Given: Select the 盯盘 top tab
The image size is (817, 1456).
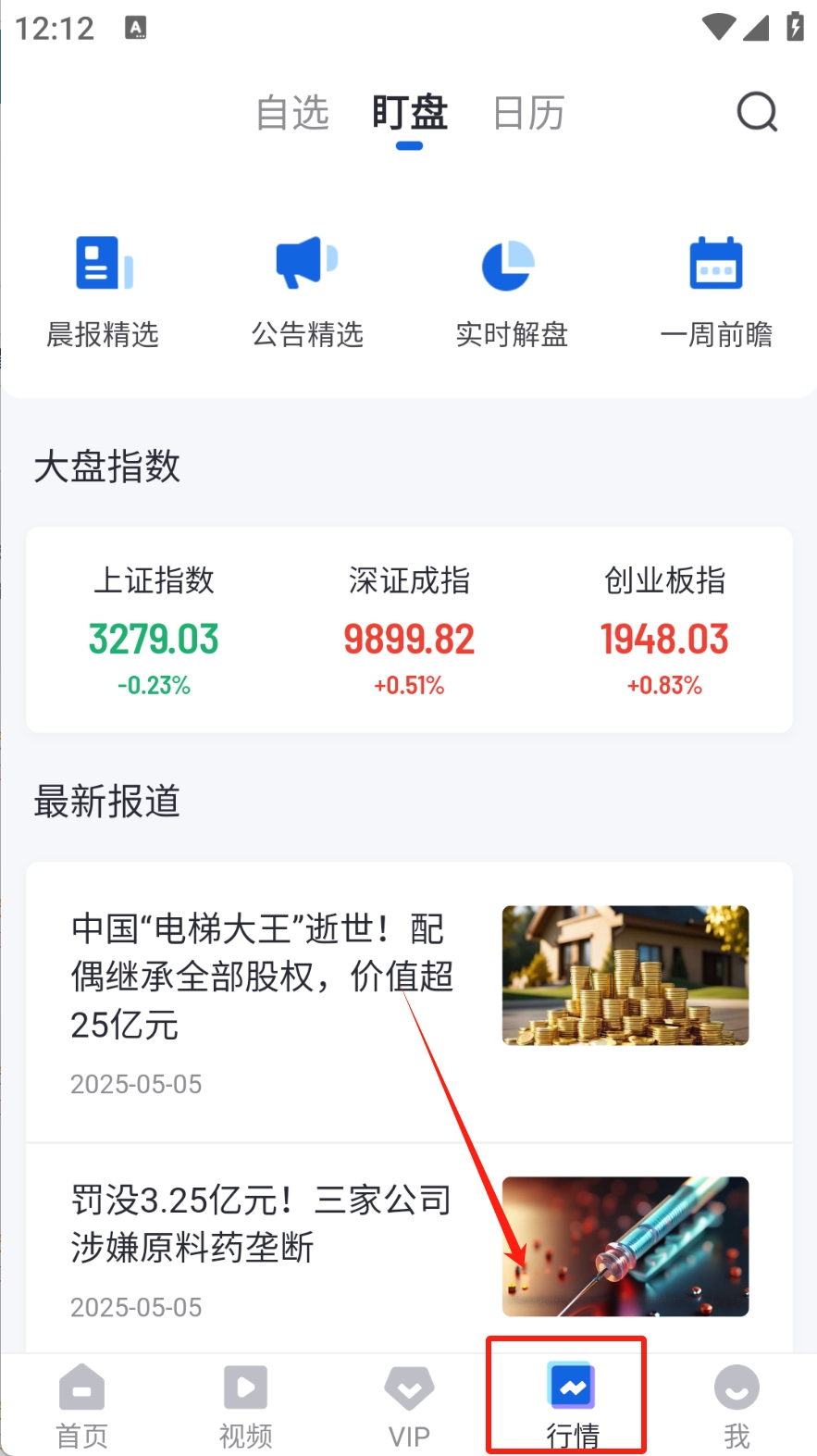Looking at the screenshot, I should pos(410,113).
